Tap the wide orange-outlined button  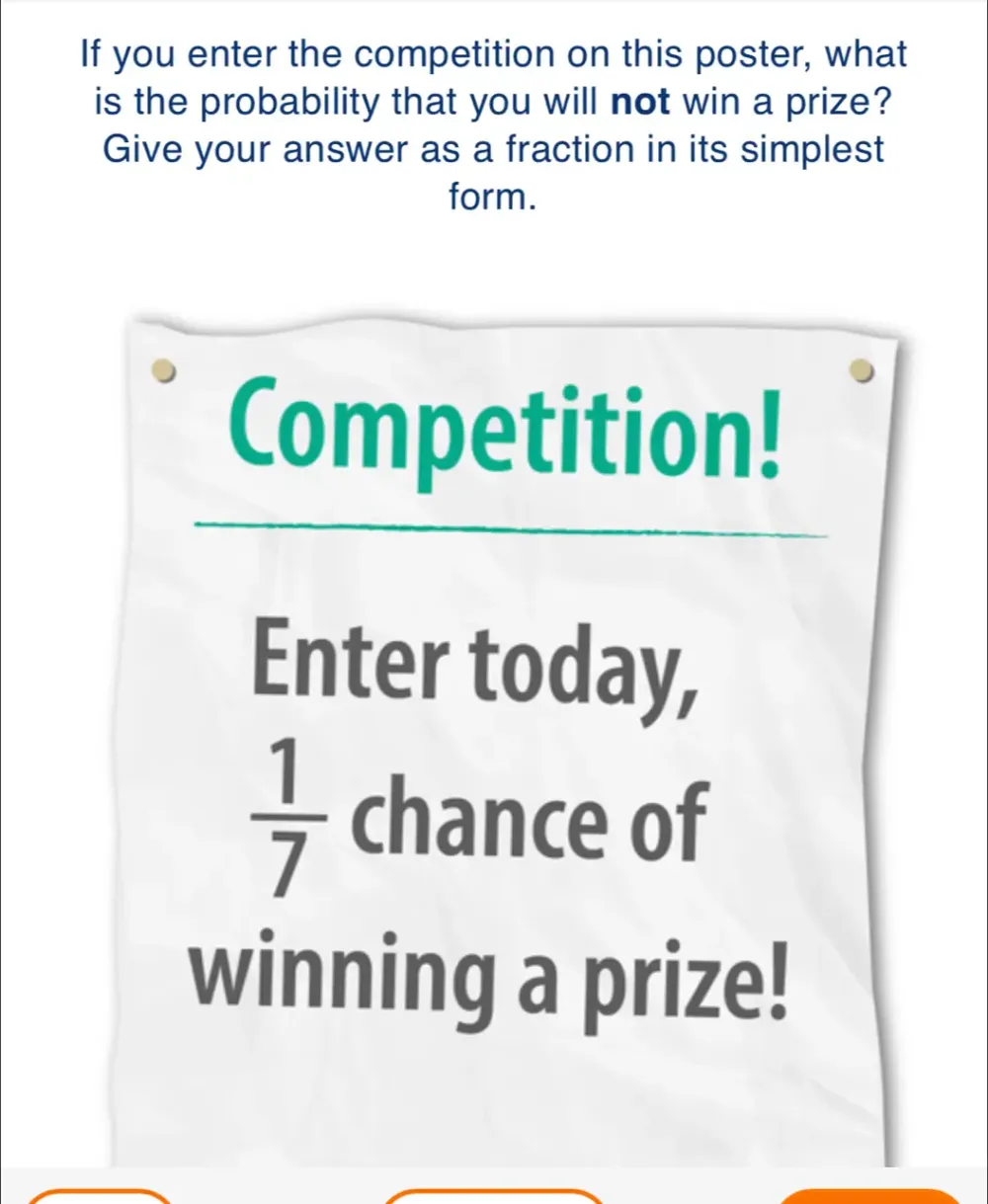point(494,1196)
